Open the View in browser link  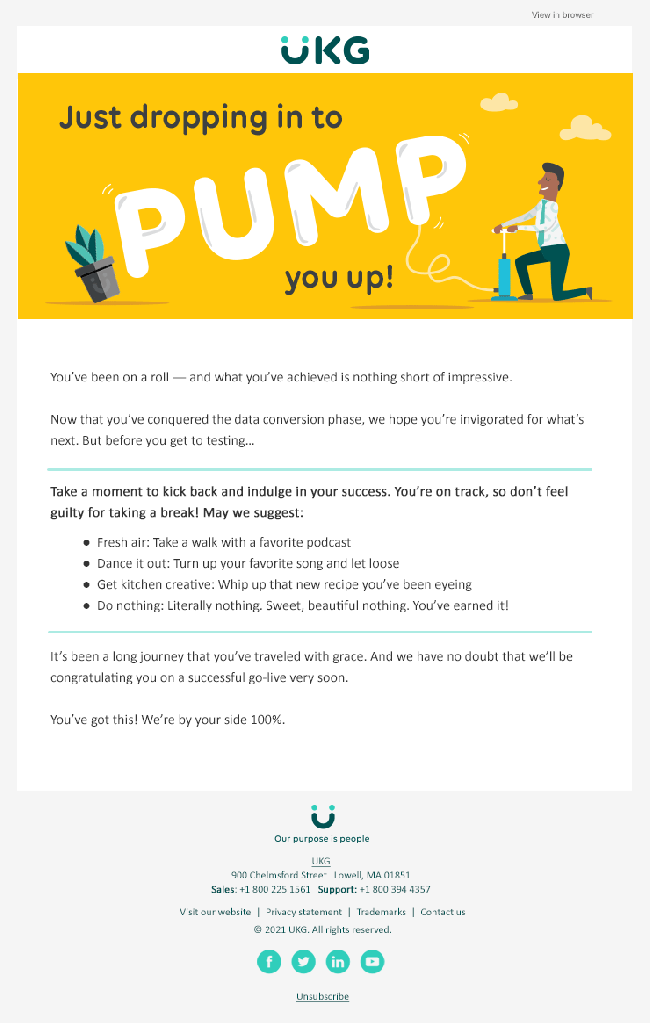562,15
